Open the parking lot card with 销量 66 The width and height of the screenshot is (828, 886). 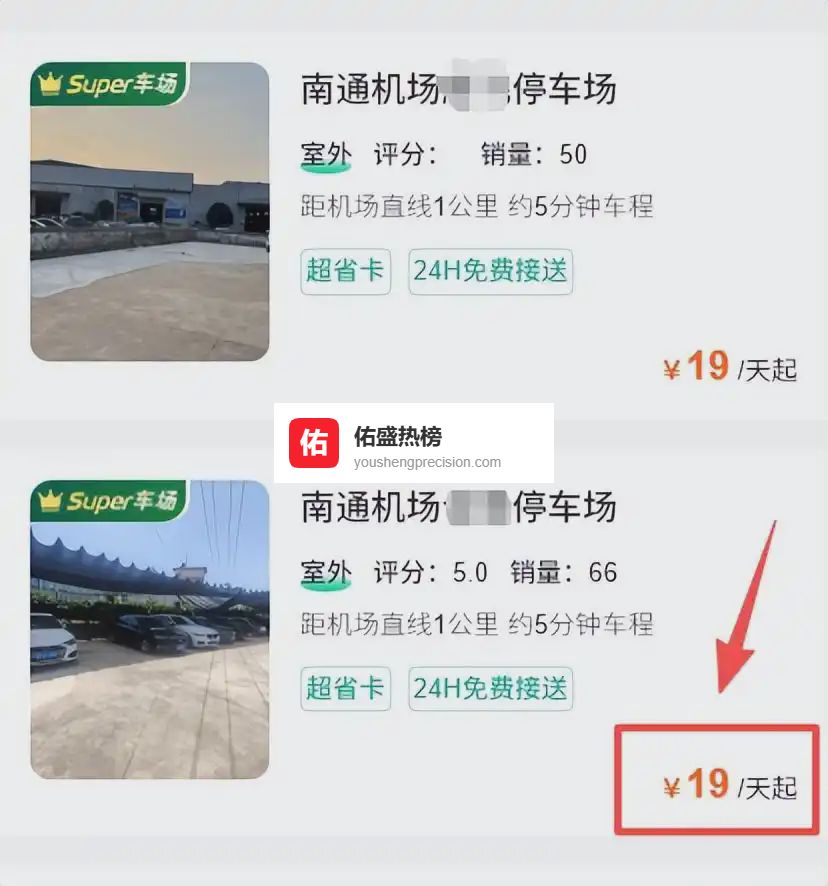(x=458, y=508)
